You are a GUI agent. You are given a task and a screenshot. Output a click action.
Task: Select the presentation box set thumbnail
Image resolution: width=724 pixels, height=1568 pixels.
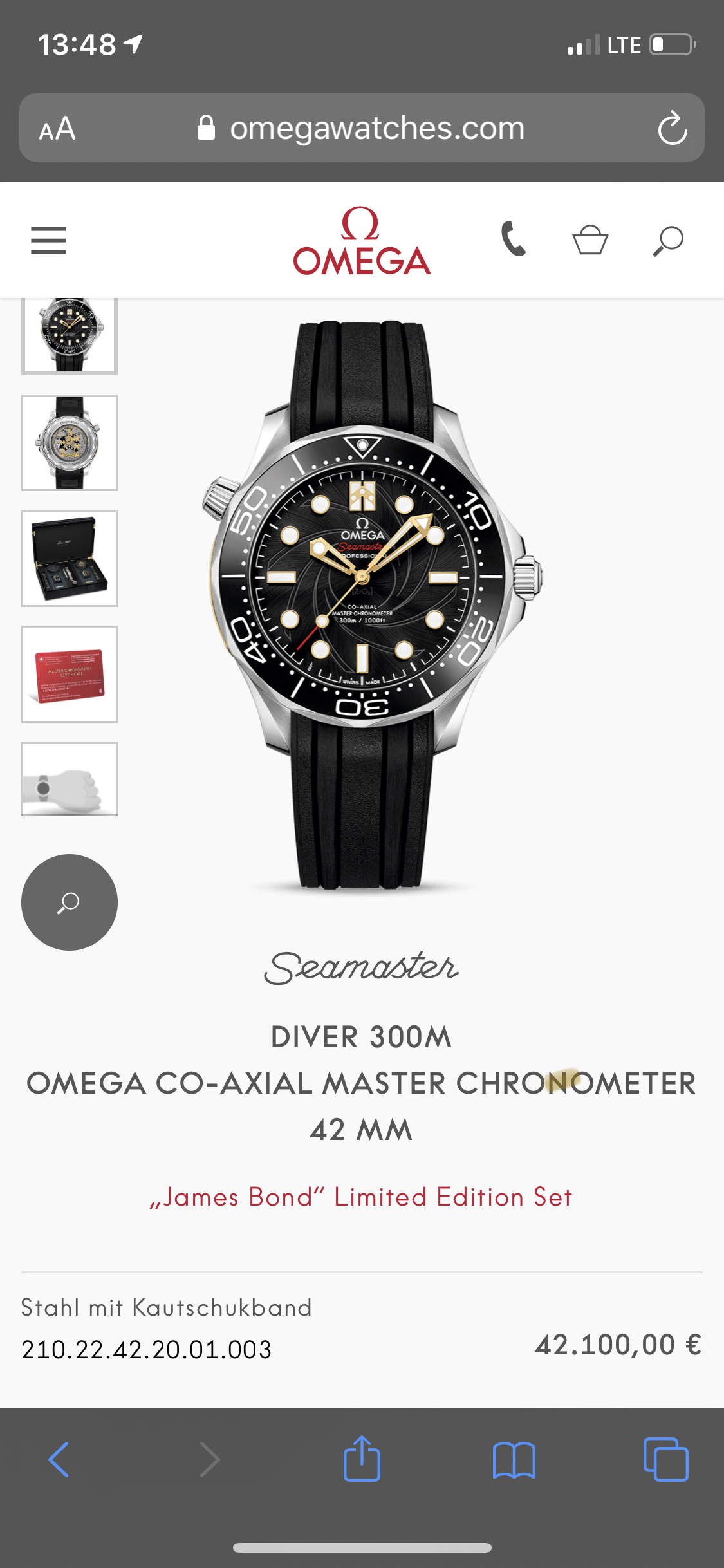click(70, 559)
